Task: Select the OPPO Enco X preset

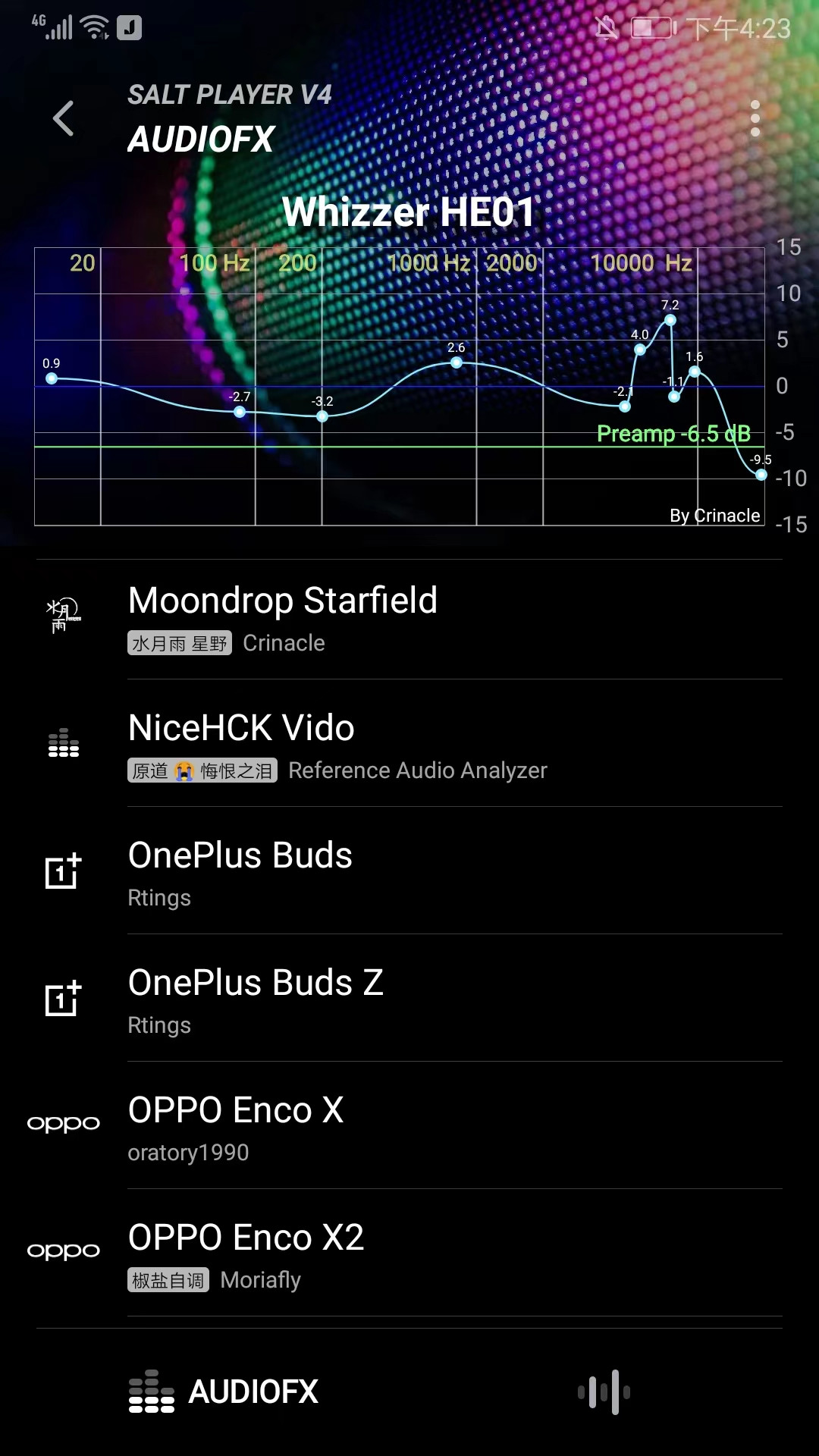Action: [409, 1128]
